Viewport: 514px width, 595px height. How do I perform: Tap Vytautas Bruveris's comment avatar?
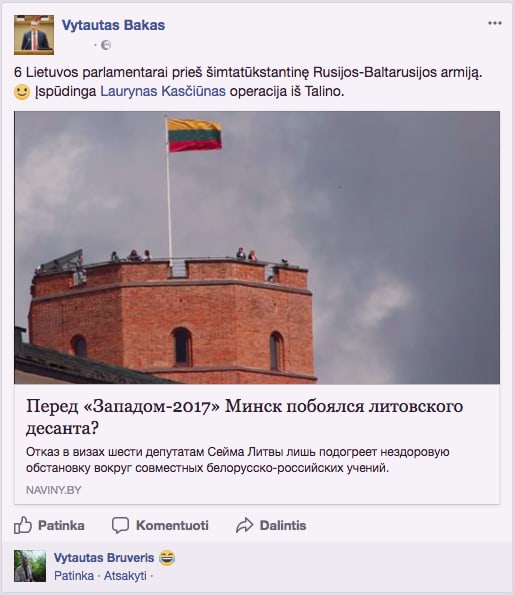coord(30,566)
